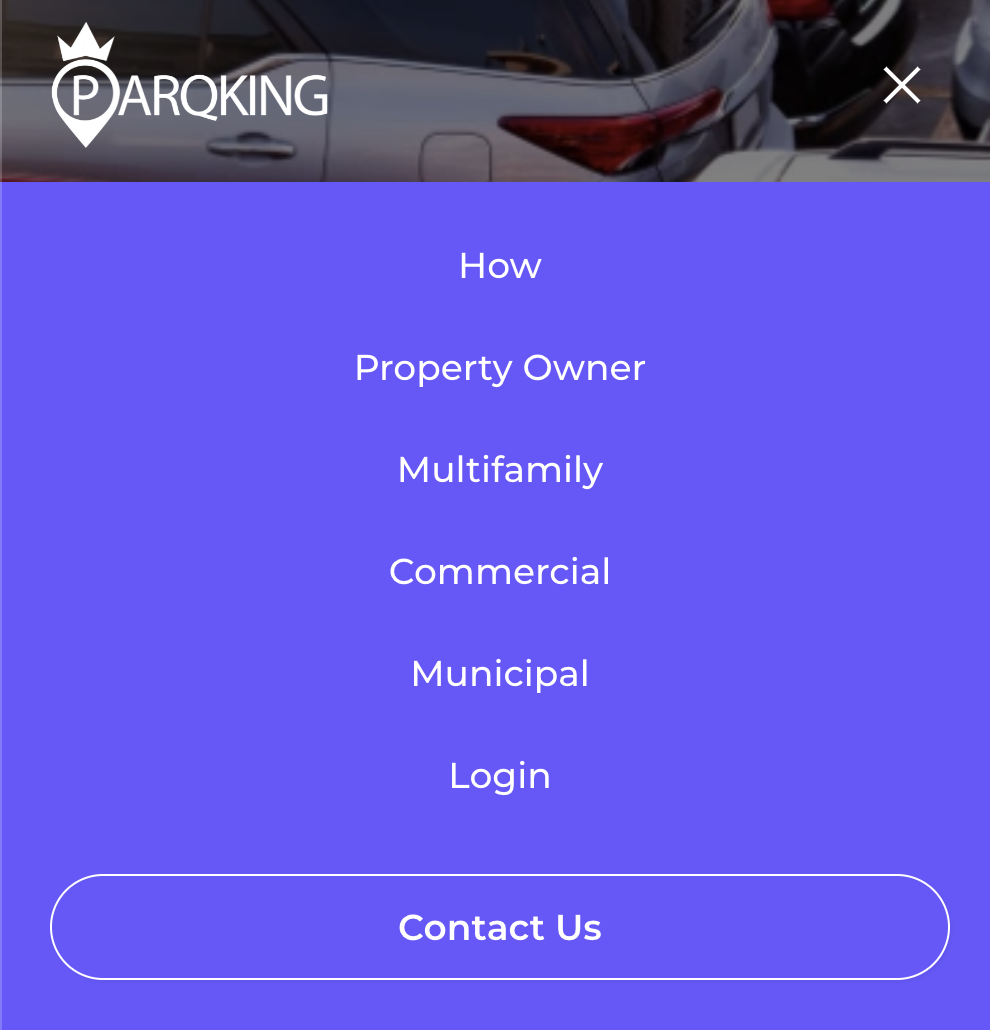Go to Property Owner page
Viewport: 990px width, 1030px height.
tap(499, 368)
